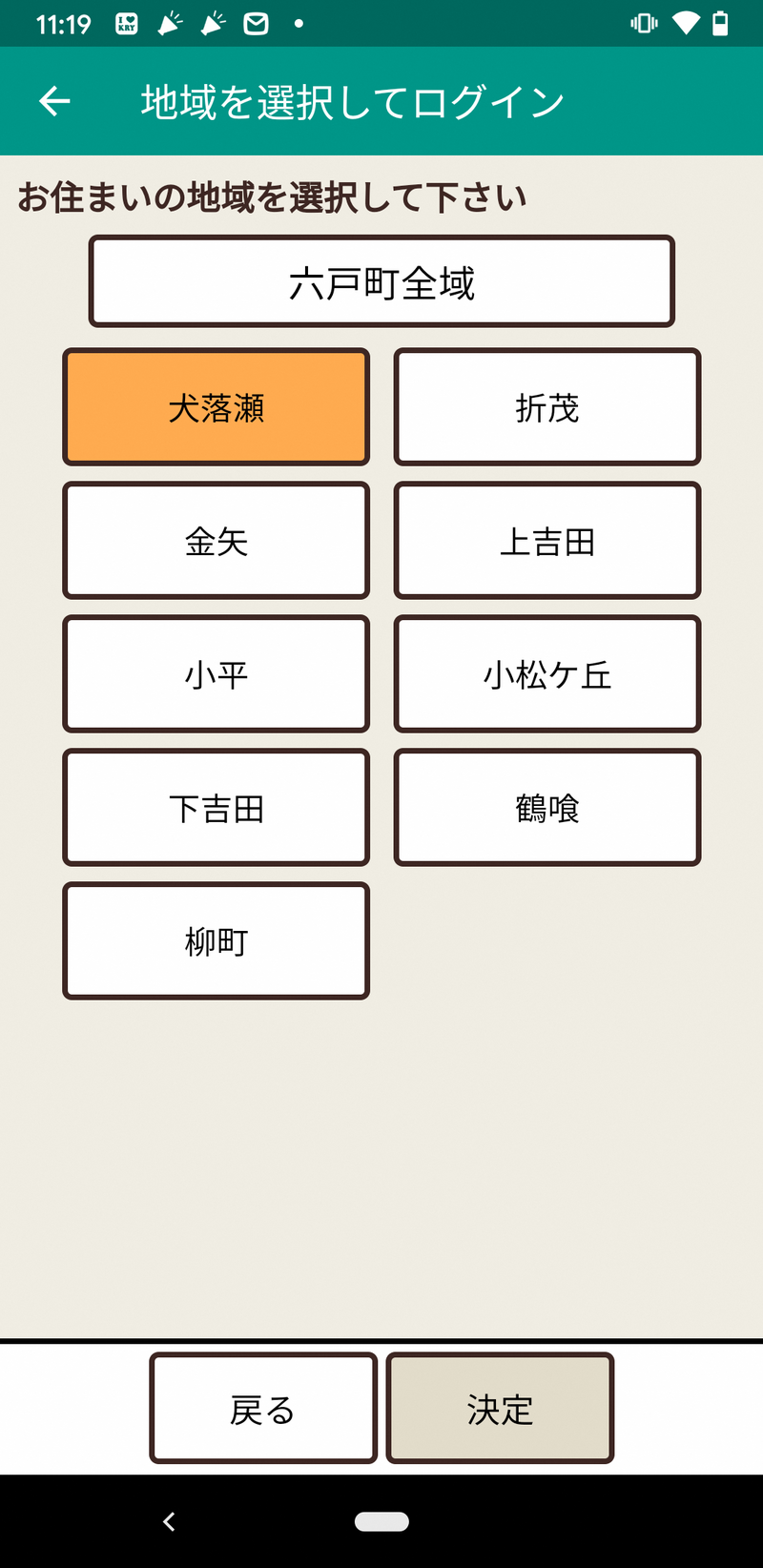This screenshot has height=1568, width=763.
Task: Pick the 上吉田 area
Action: pyautogui.click(x=547, y=541)
